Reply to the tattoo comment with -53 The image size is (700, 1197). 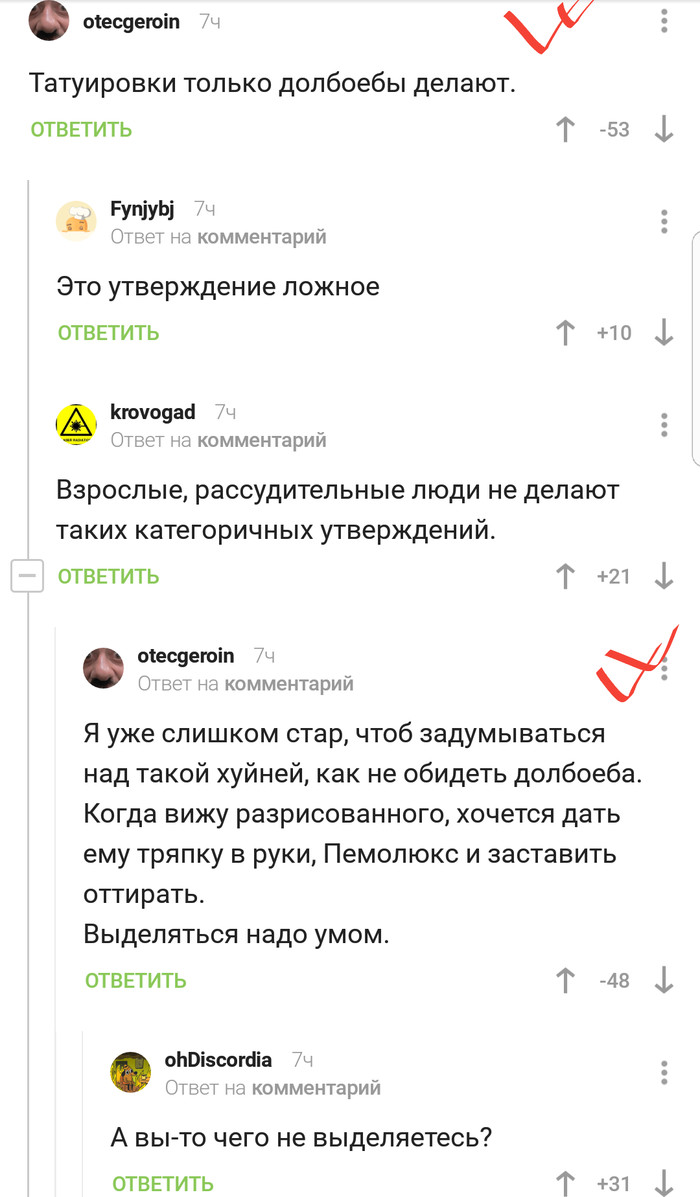point(81,130)
